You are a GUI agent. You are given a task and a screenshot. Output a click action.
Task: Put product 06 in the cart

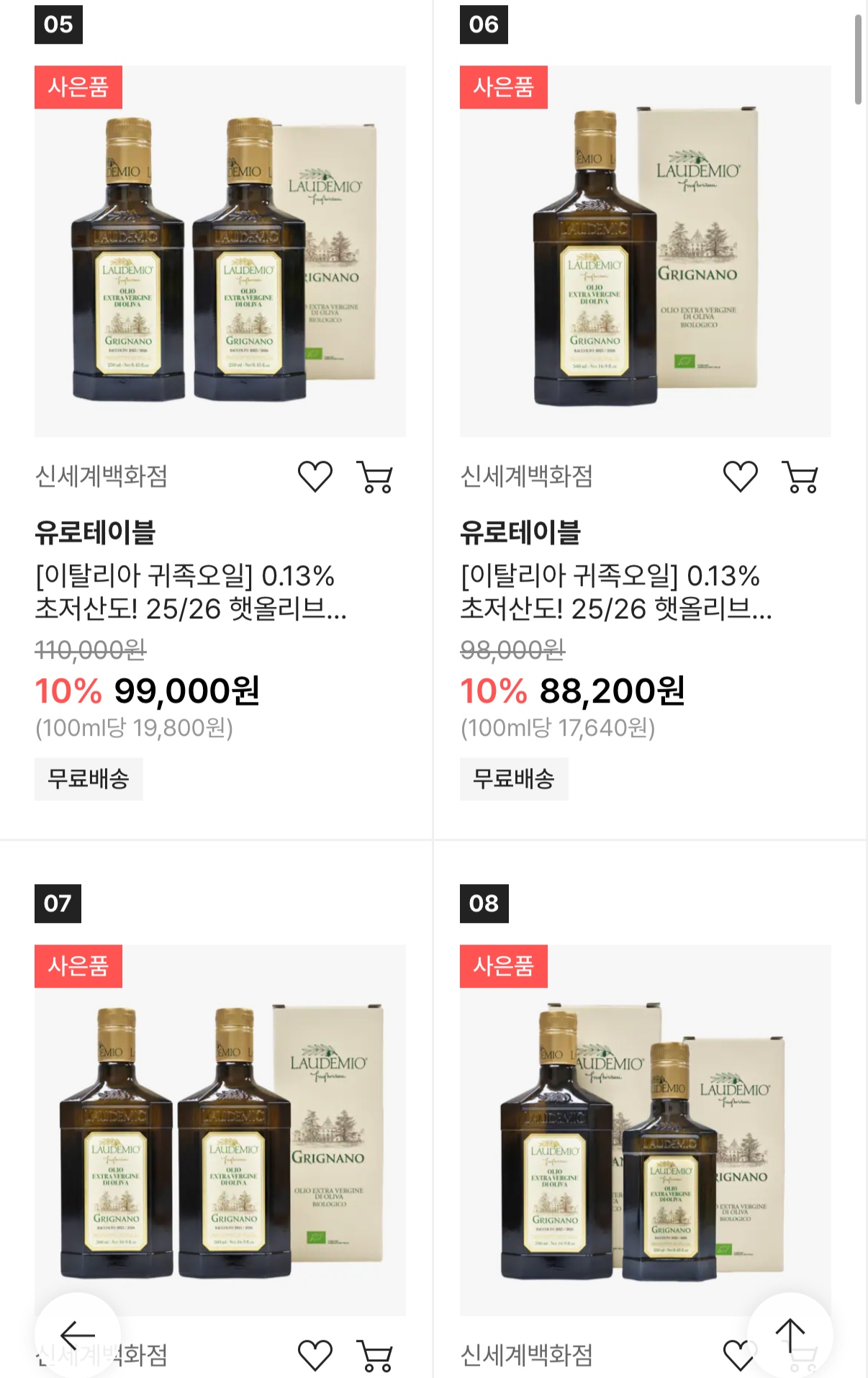pyautogui.click(x=800, y=477)
